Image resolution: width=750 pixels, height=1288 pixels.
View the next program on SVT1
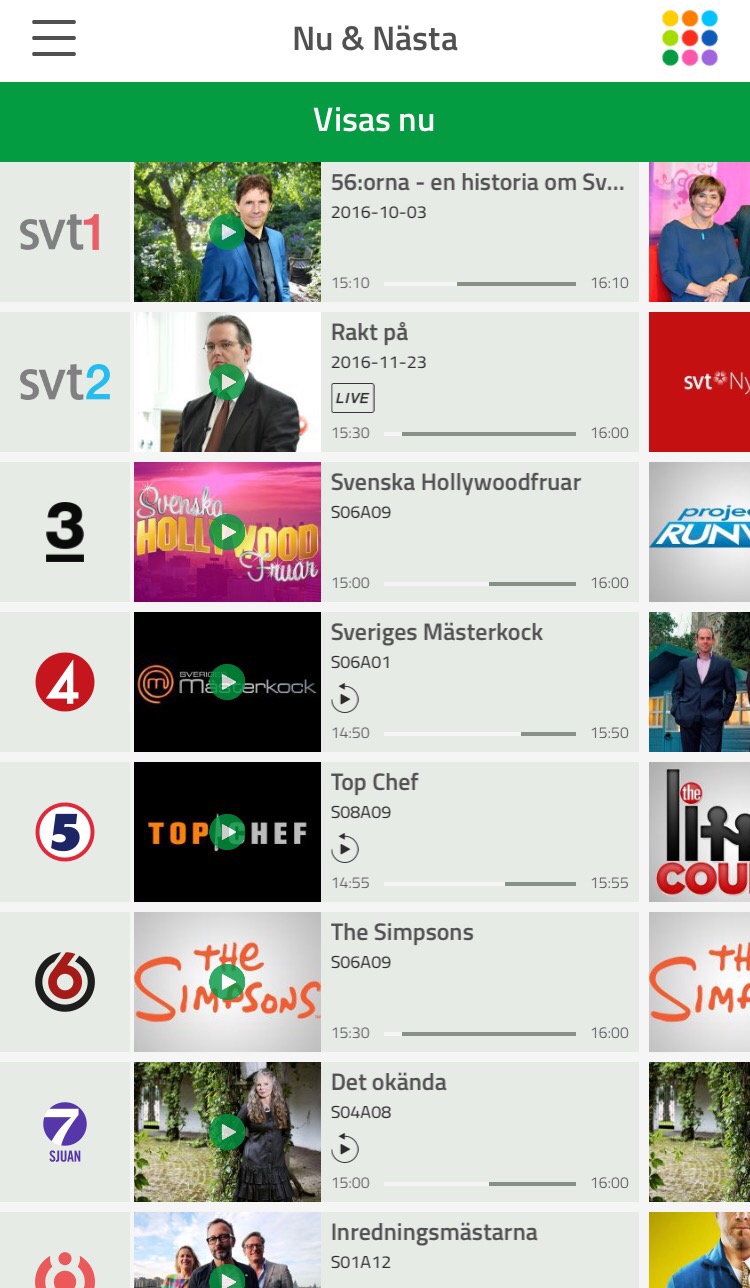700,233
